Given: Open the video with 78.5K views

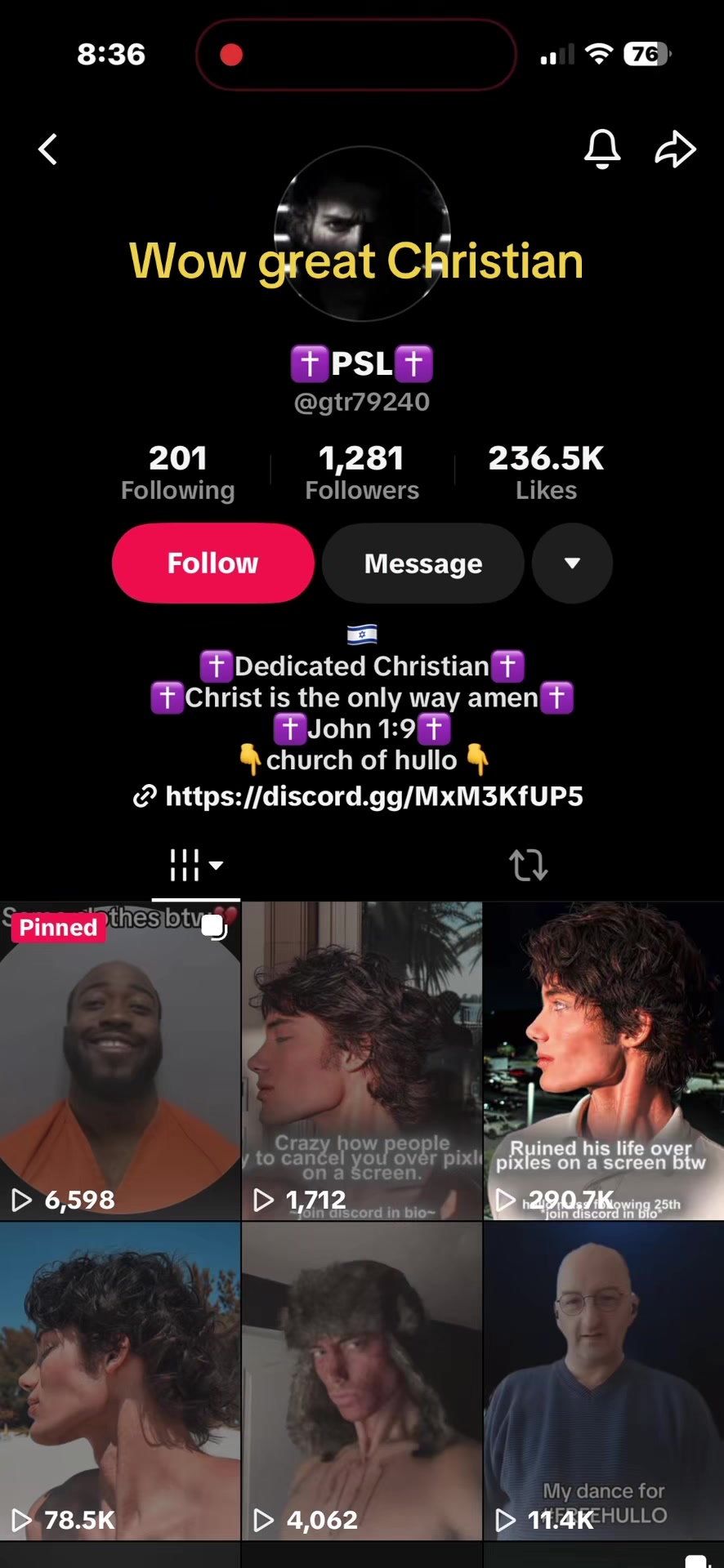Looking at the screenshot, I should point(120,1381).
